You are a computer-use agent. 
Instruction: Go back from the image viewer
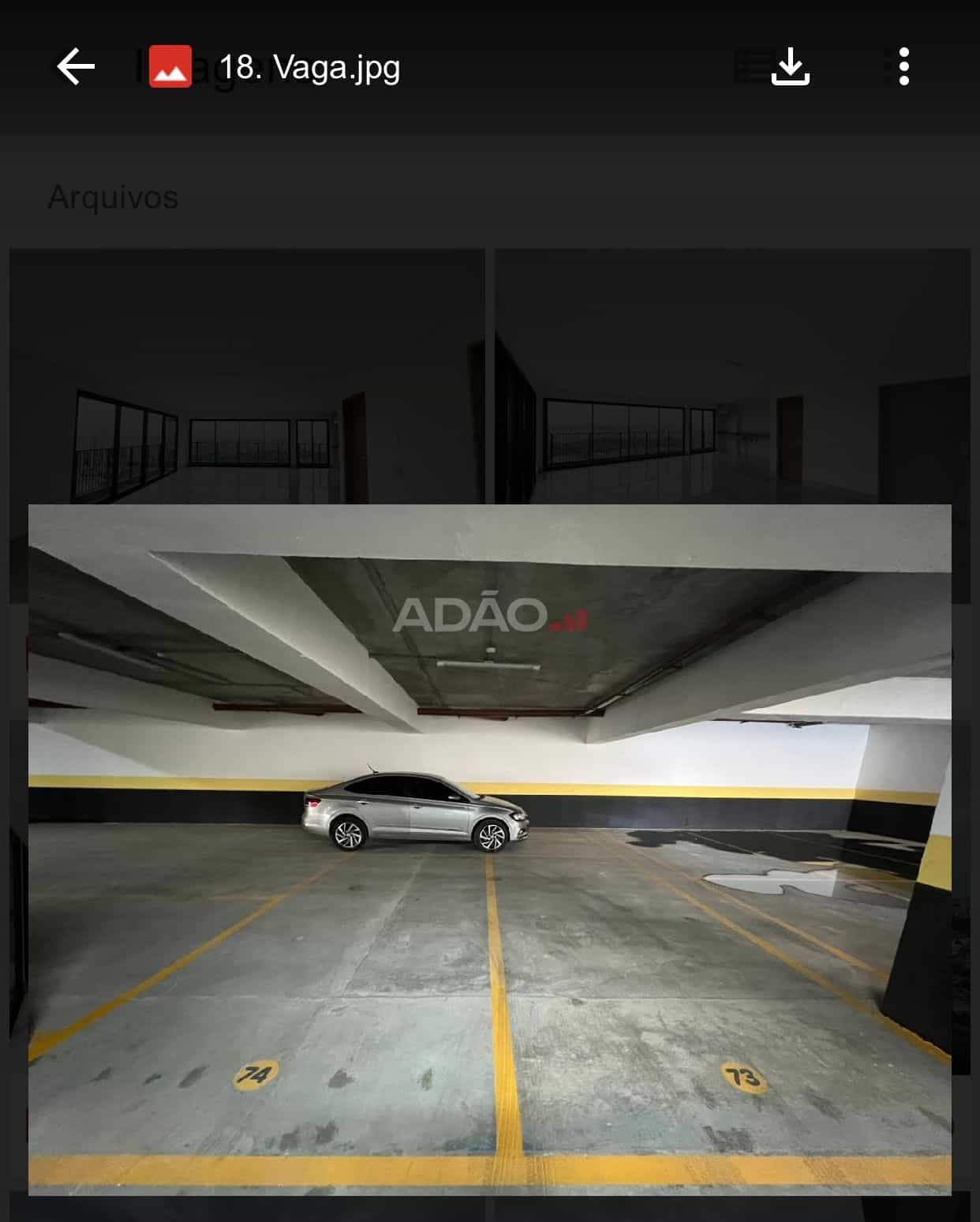tap(76, 66)
